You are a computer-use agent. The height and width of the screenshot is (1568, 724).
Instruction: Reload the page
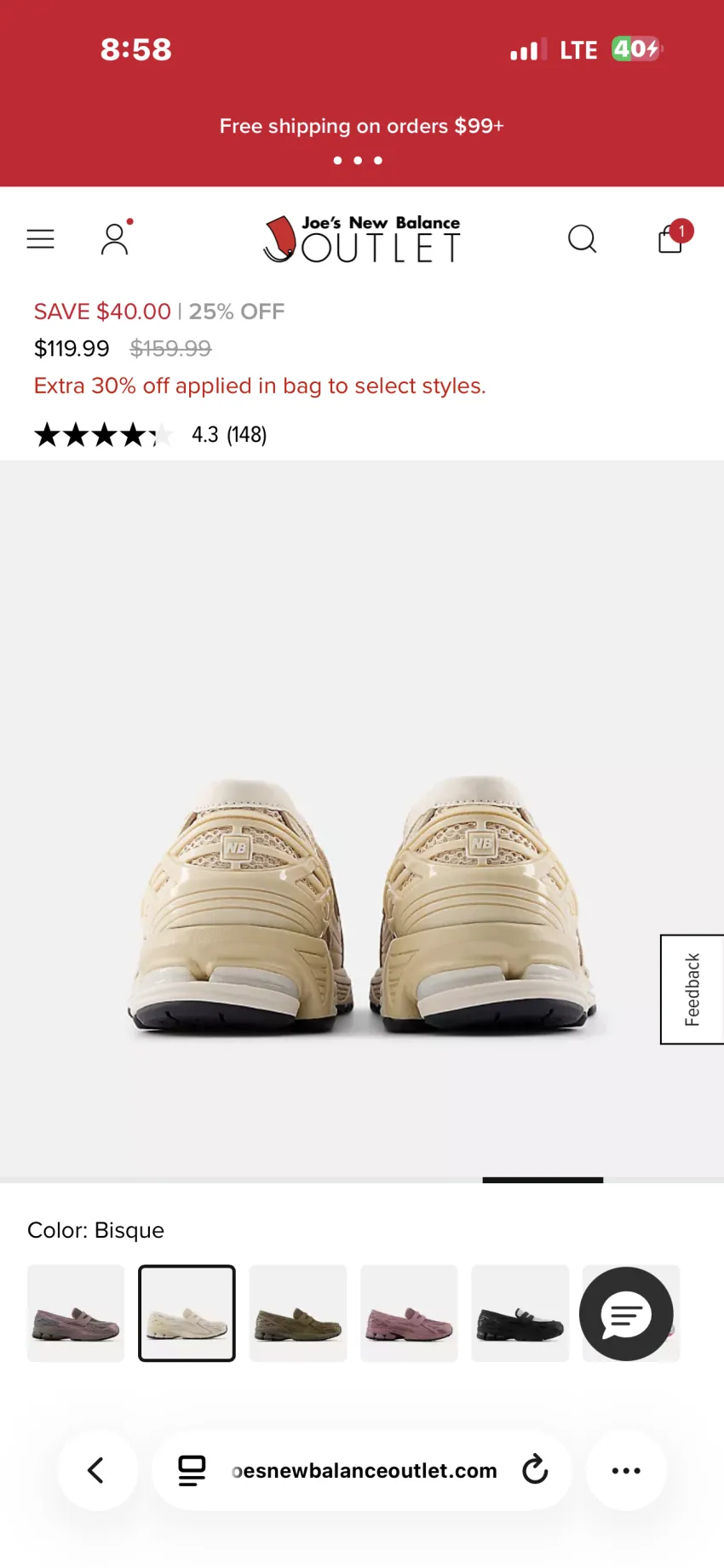pos(535,1469)
